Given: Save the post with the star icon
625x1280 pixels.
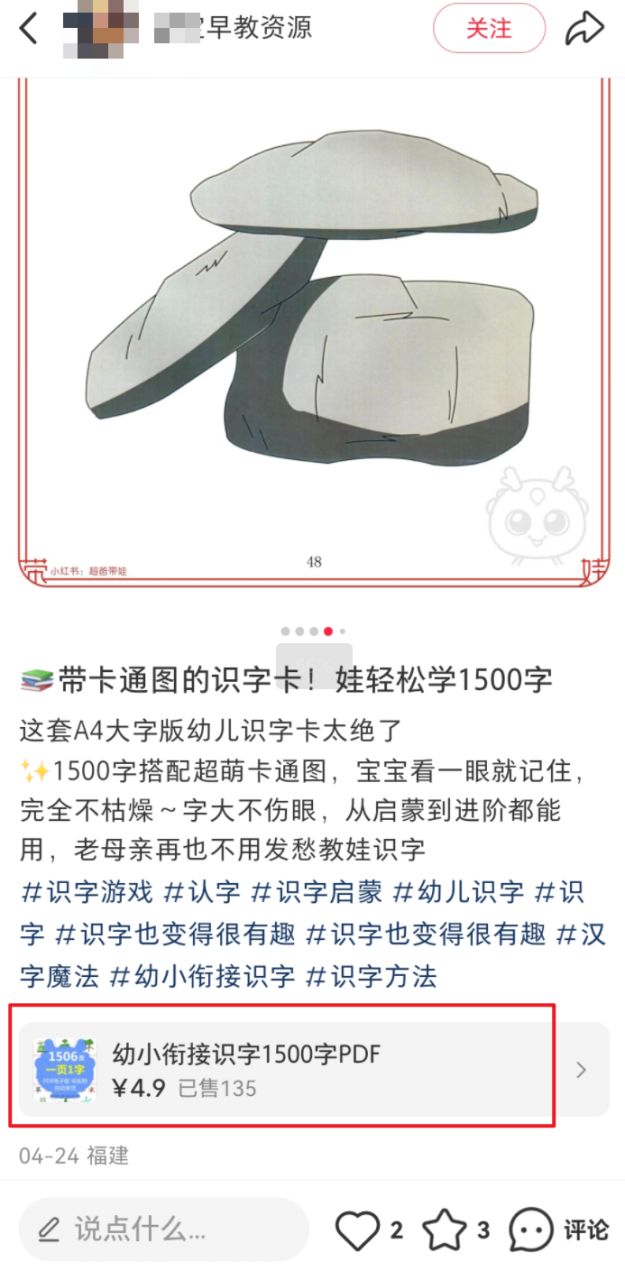Looking at the screenshot, I should (x=444, y=1230).
